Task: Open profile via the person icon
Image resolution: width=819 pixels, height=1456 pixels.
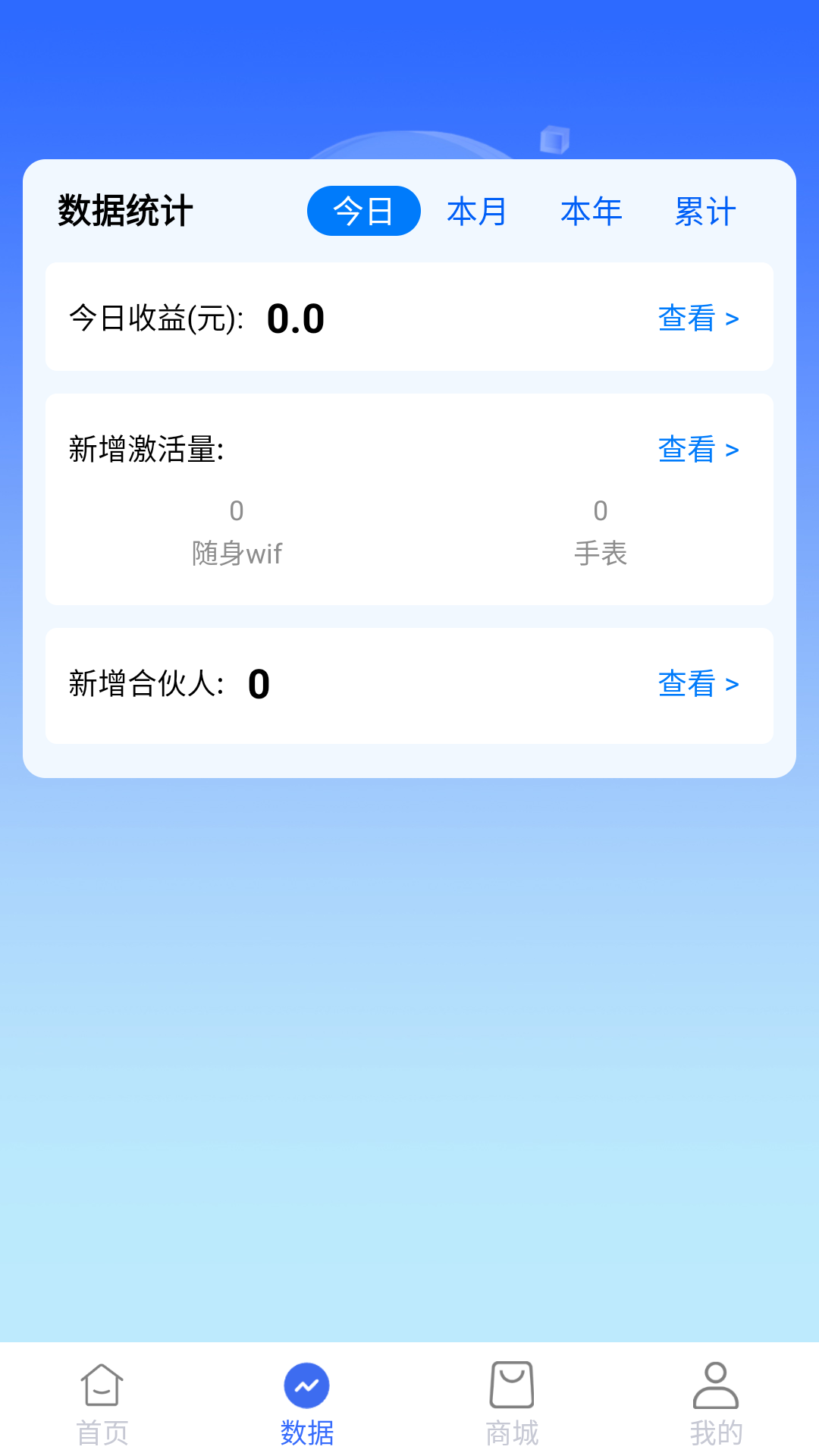Action: [716, 1388]
